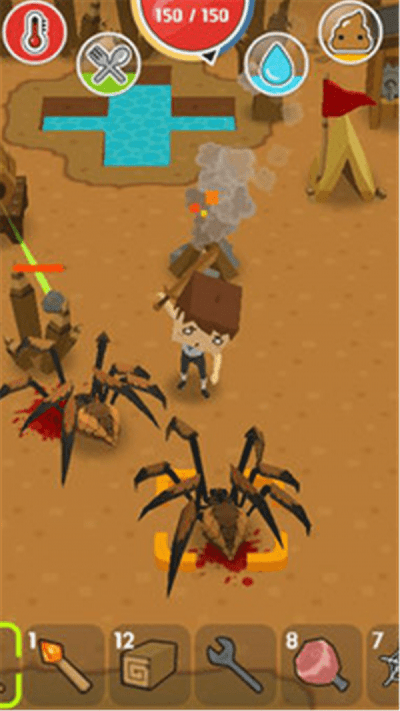Viewport: 400px width, 711px height.
Task: Open the wrench crafting slot
Action: 235,663
